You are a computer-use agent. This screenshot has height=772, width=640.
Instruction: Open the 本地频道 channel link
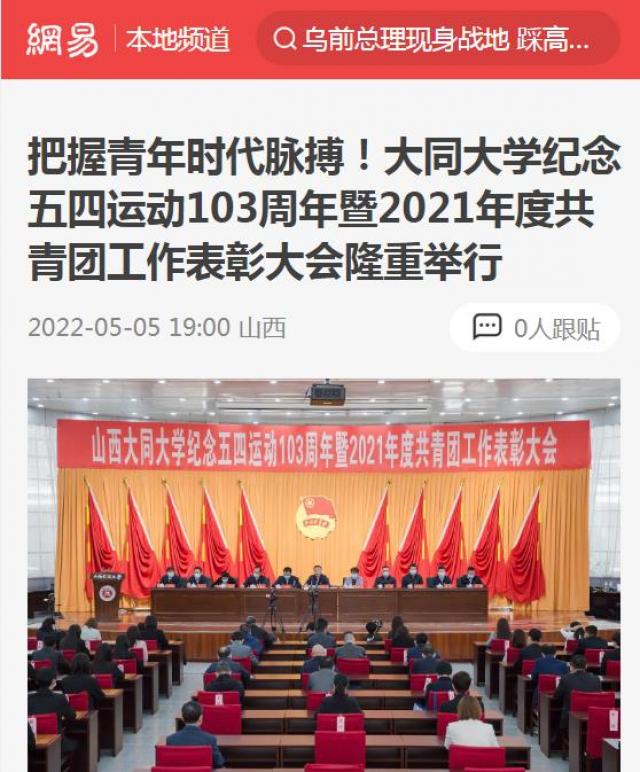(178, 40)
